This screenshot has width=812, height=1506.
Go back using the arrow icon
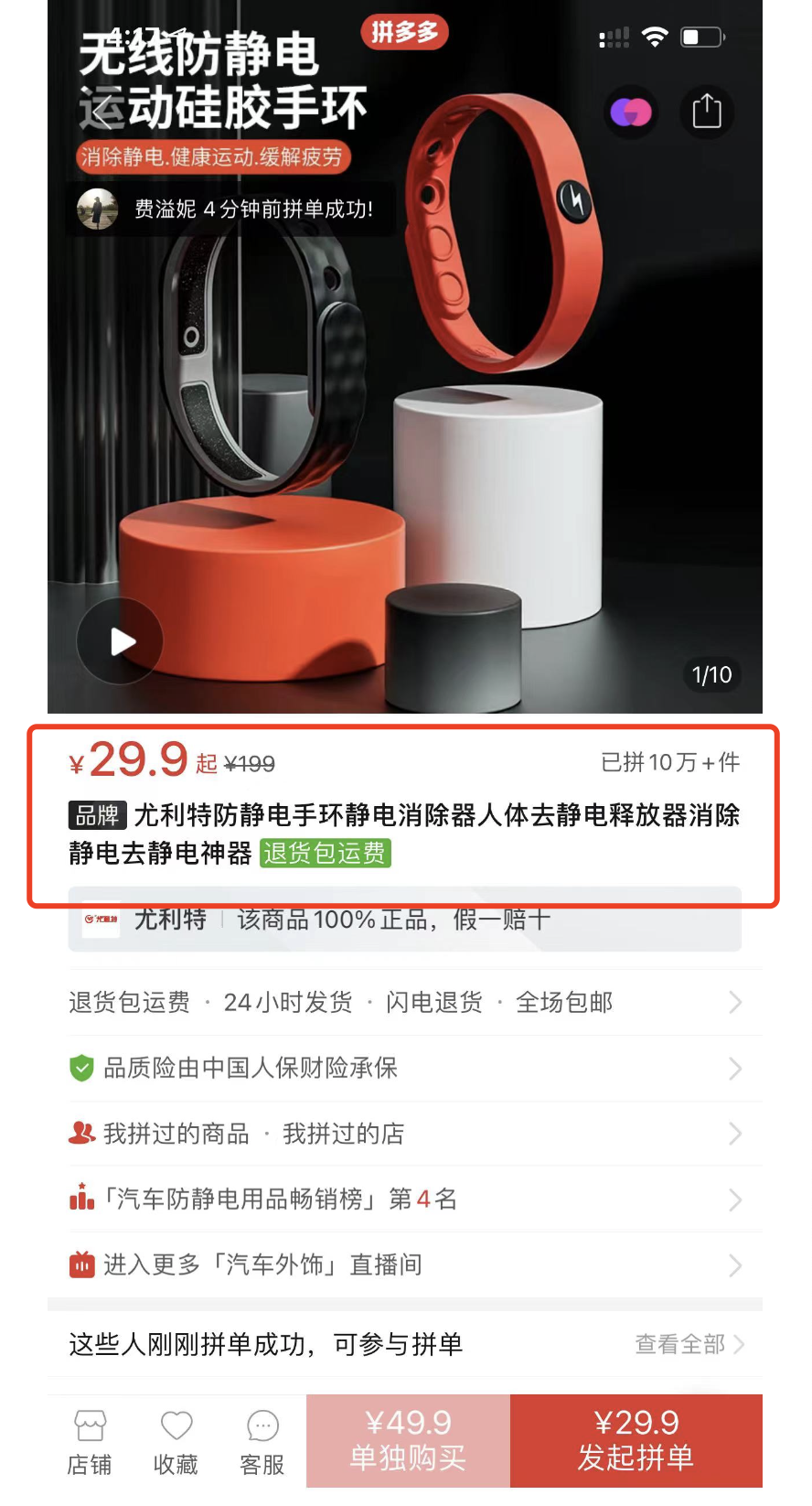pyautogui.click(x=99, y=113)
